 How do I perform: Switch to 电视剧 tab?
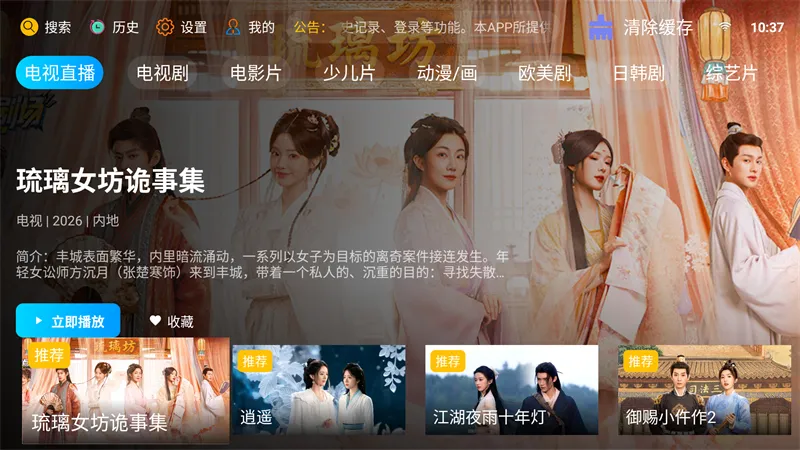(x=162, y=73)
